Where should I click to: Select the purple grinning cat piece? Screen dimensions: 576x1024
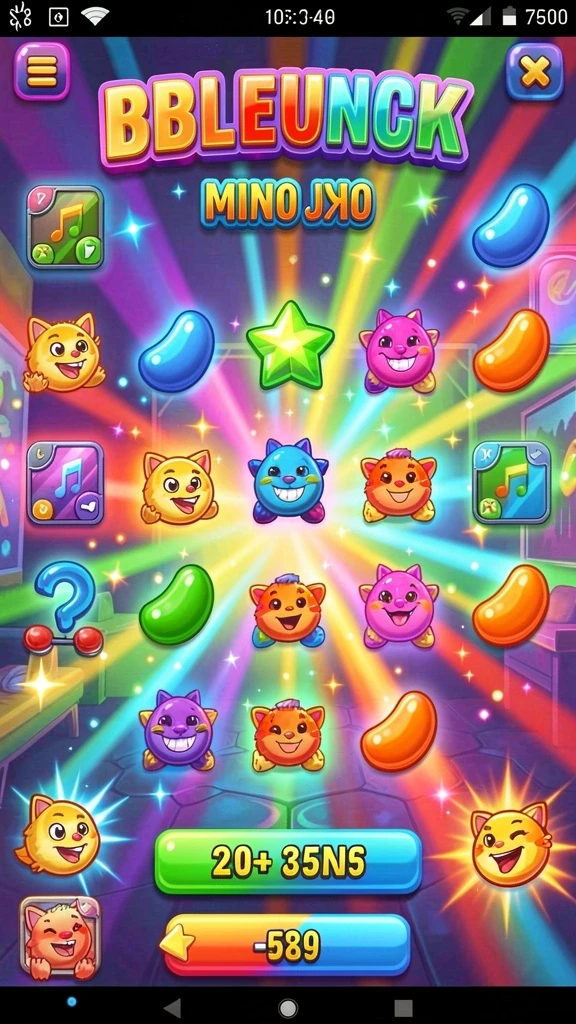[x=178, y=730]
